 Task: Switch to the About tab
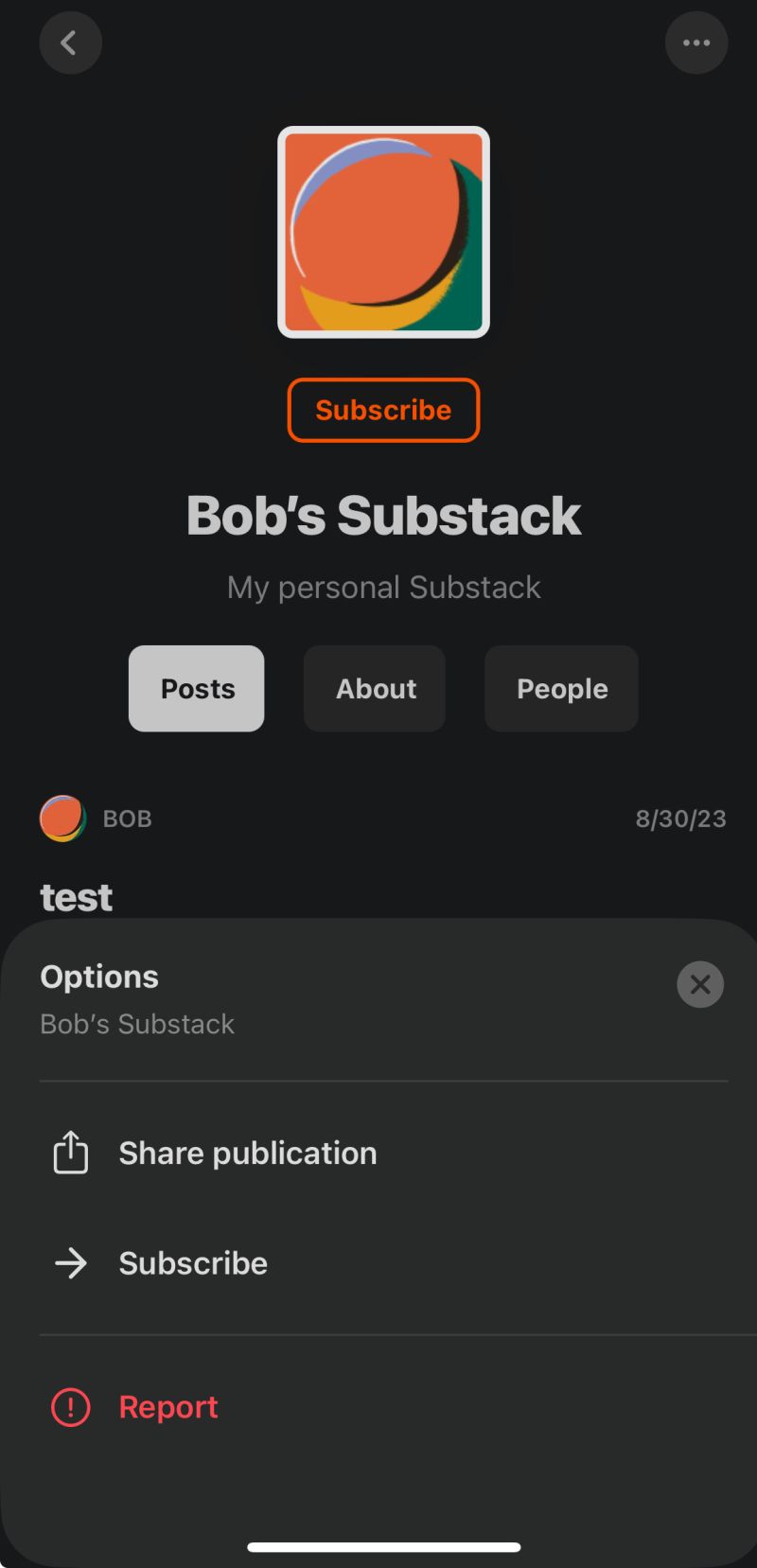[375, 688]
